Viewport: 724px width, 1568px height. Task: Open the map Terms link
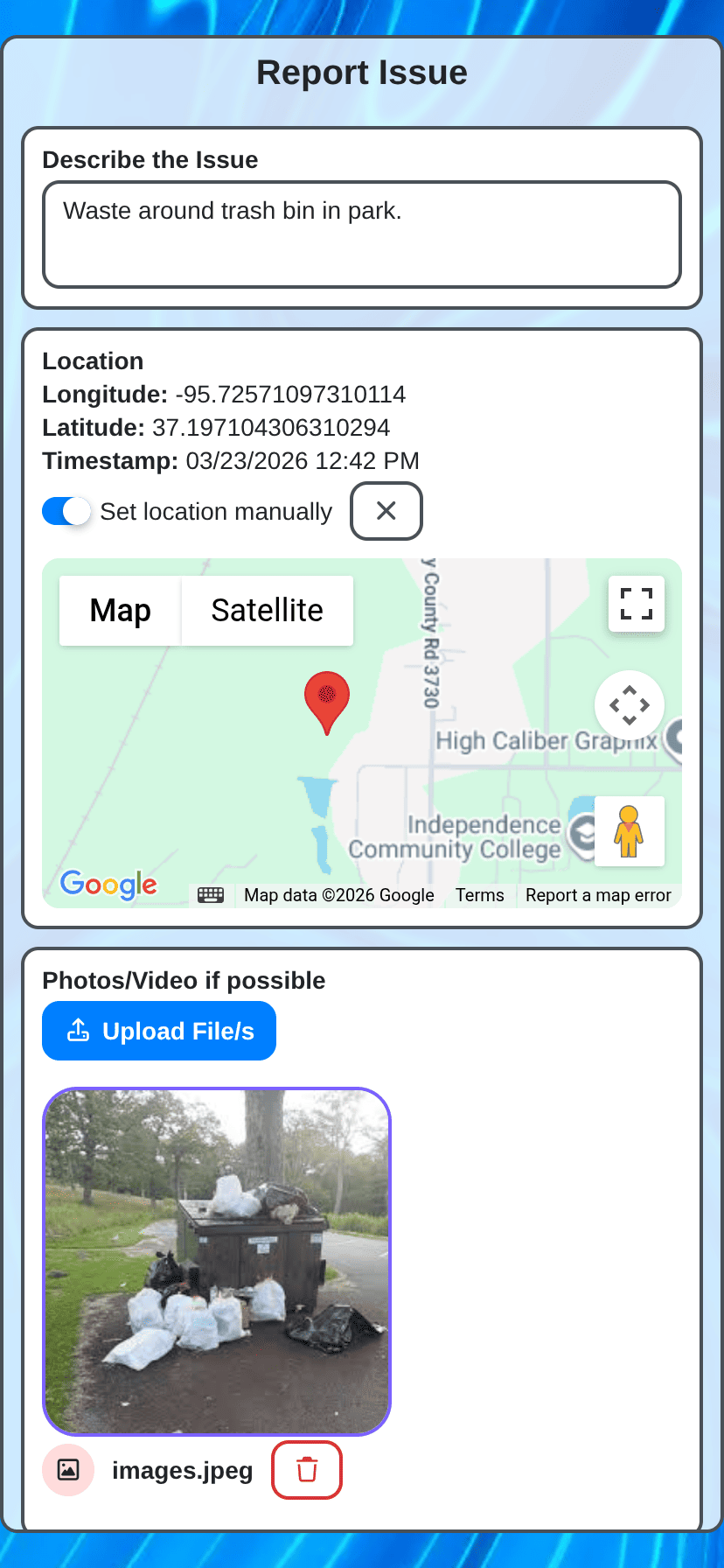point(479,895)
